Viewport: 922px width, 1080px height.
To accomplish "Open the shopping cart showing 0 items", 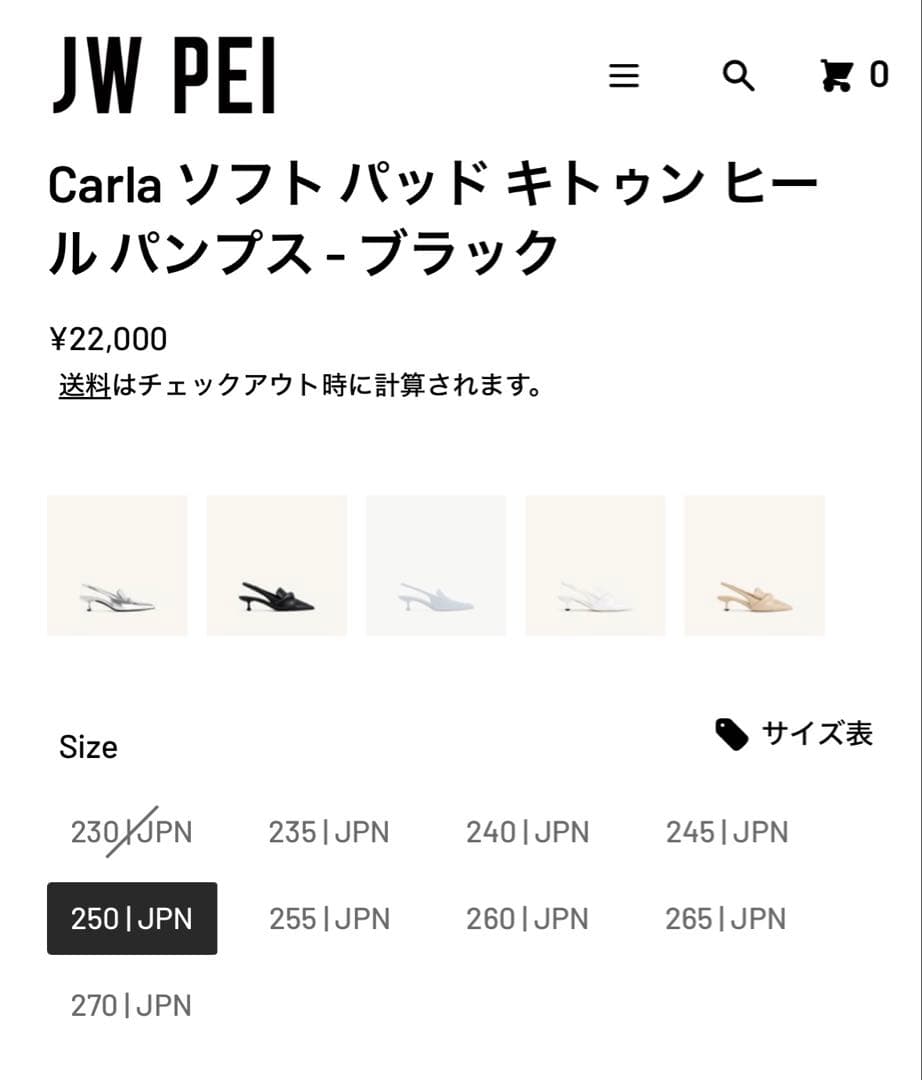I will point(849,74).
